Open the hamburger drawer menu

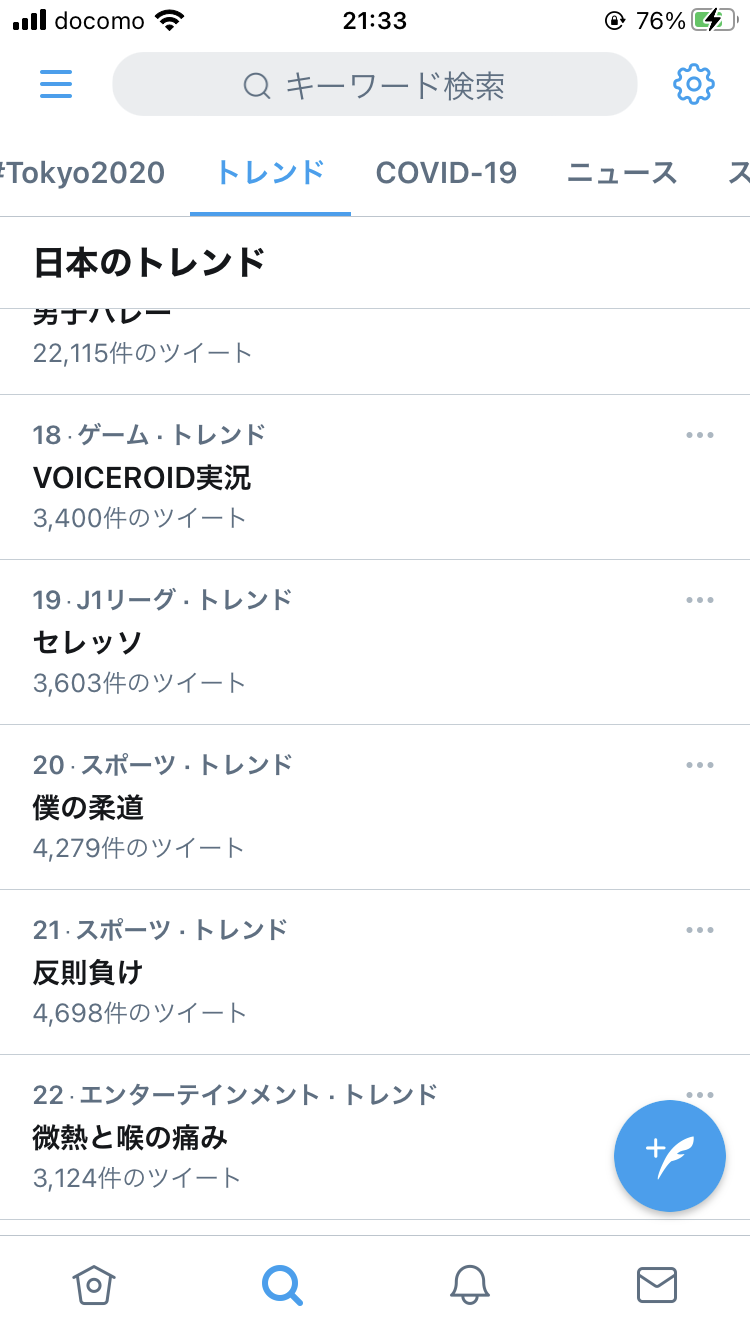pyautogui.click(x=56, y=84)
